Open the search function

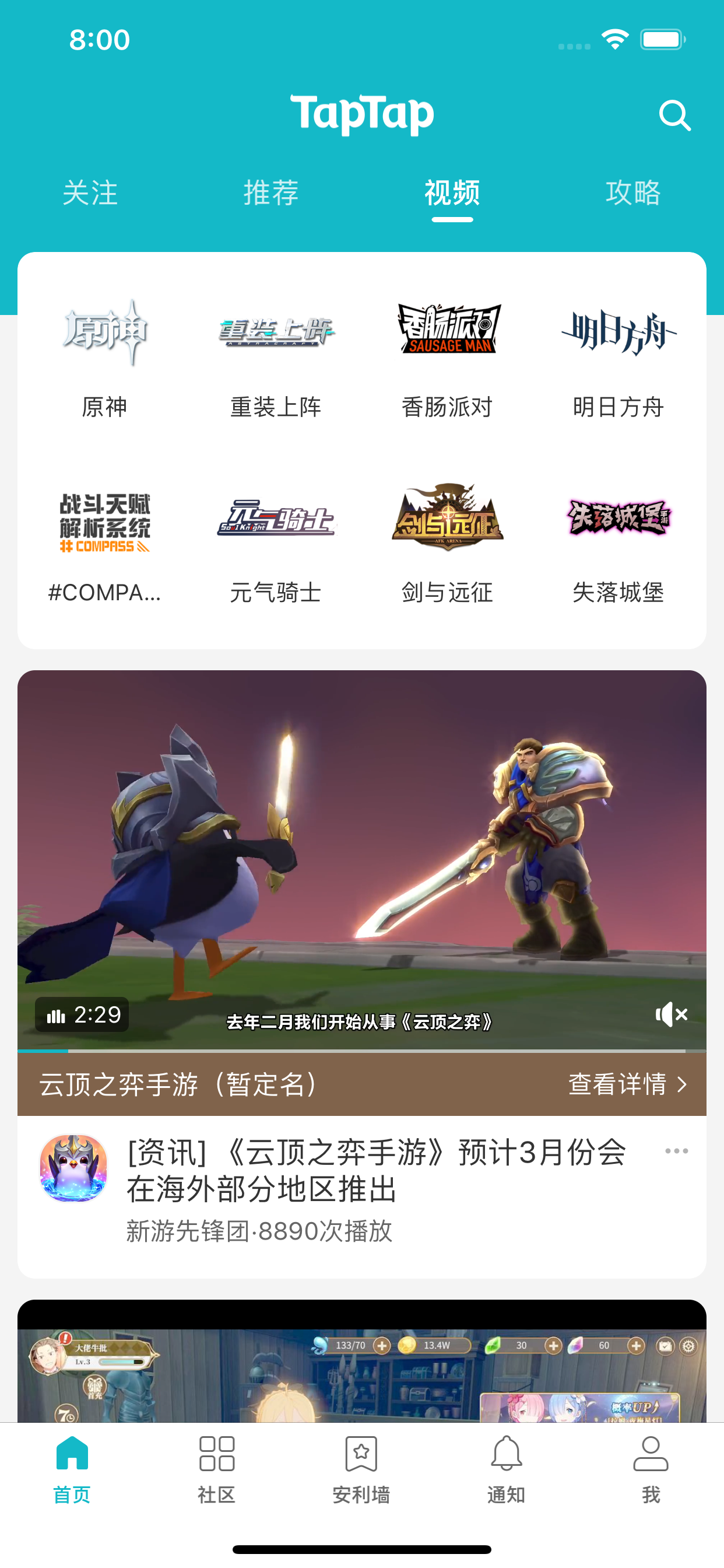coord(674,116)
